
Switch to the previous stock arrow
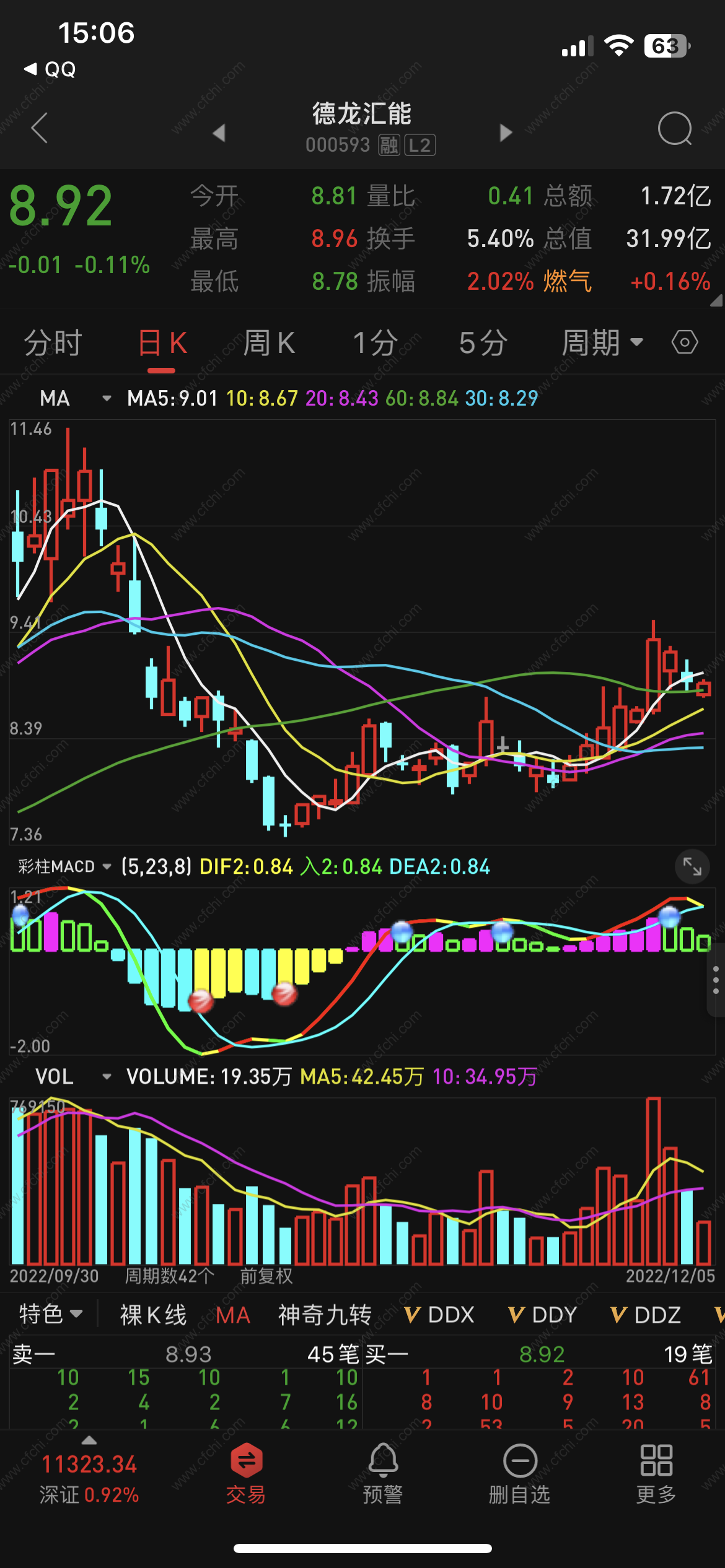(x=219, y=133)
